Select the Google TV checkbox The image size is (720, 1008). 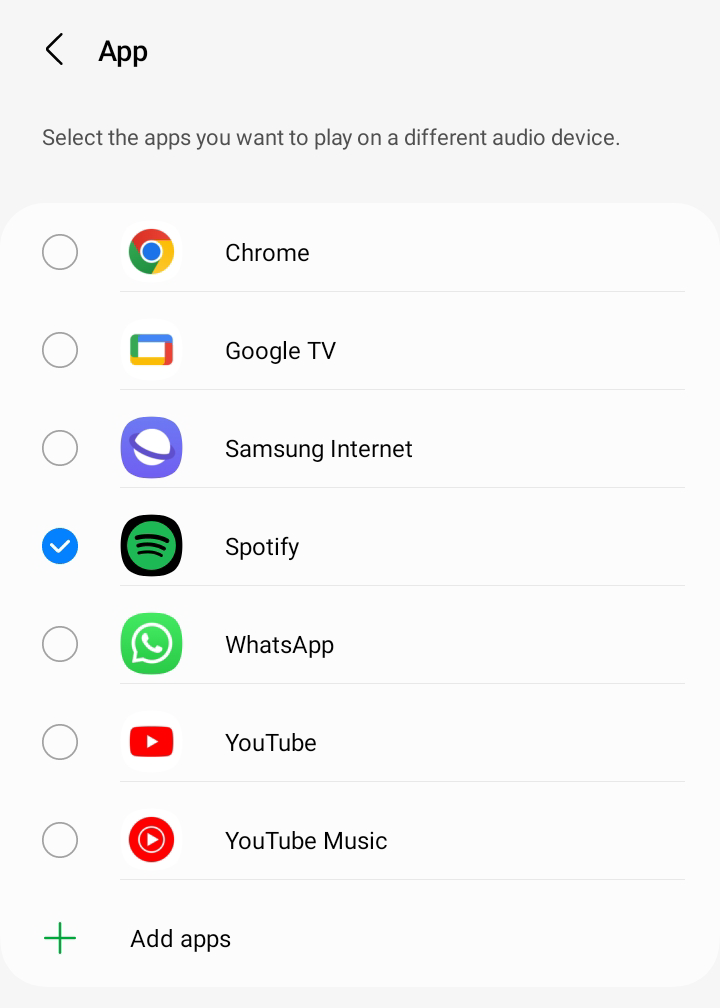[x=60, y=350]
